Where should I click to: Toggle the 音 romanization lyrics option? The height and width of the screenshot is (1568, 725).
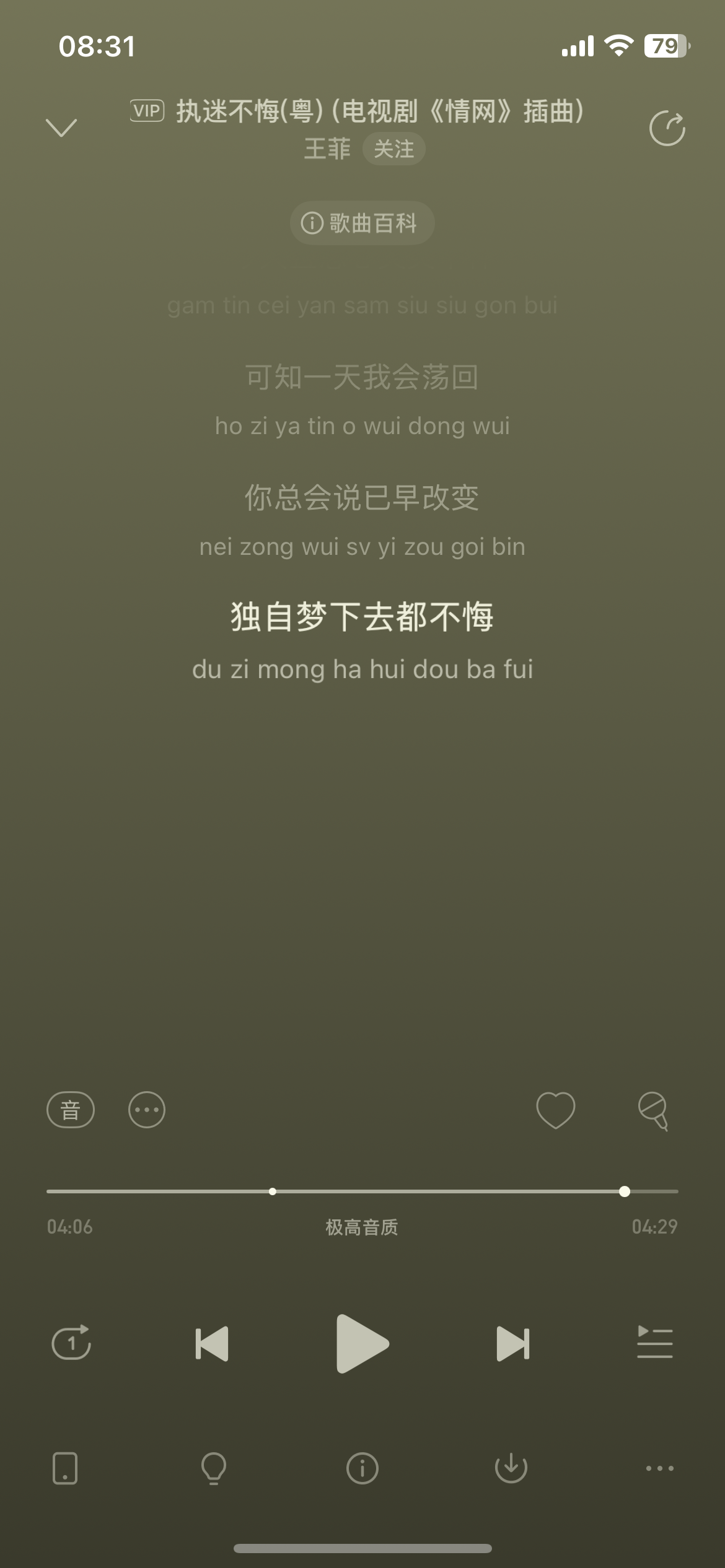click(71, 1110)
